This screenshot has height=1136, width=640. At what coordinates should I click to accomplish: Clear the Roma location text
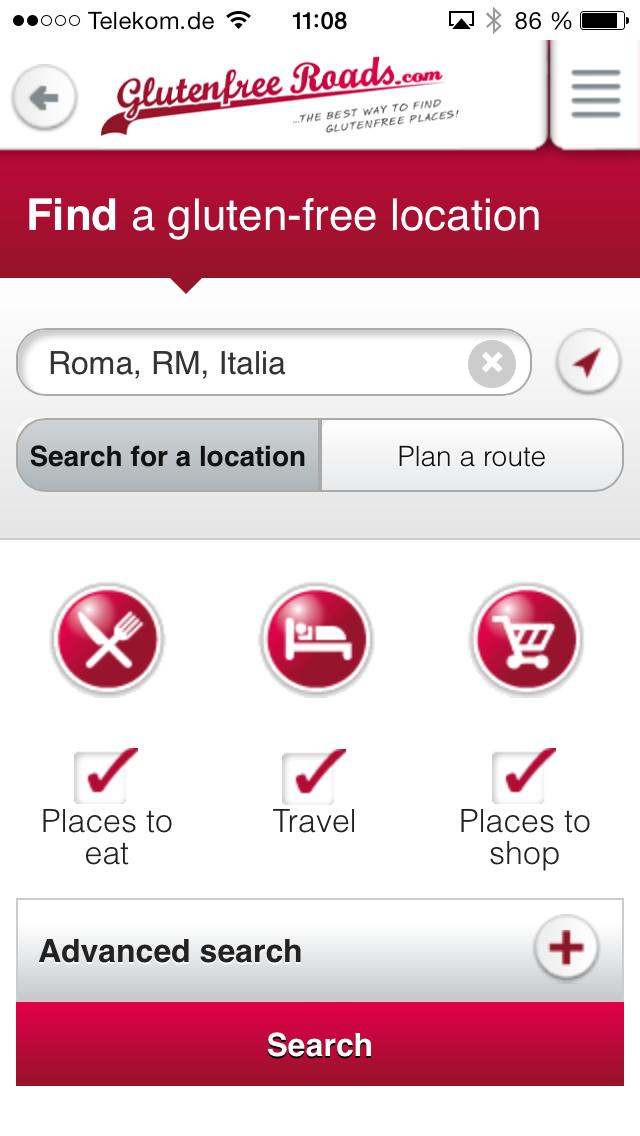point(491,363)
